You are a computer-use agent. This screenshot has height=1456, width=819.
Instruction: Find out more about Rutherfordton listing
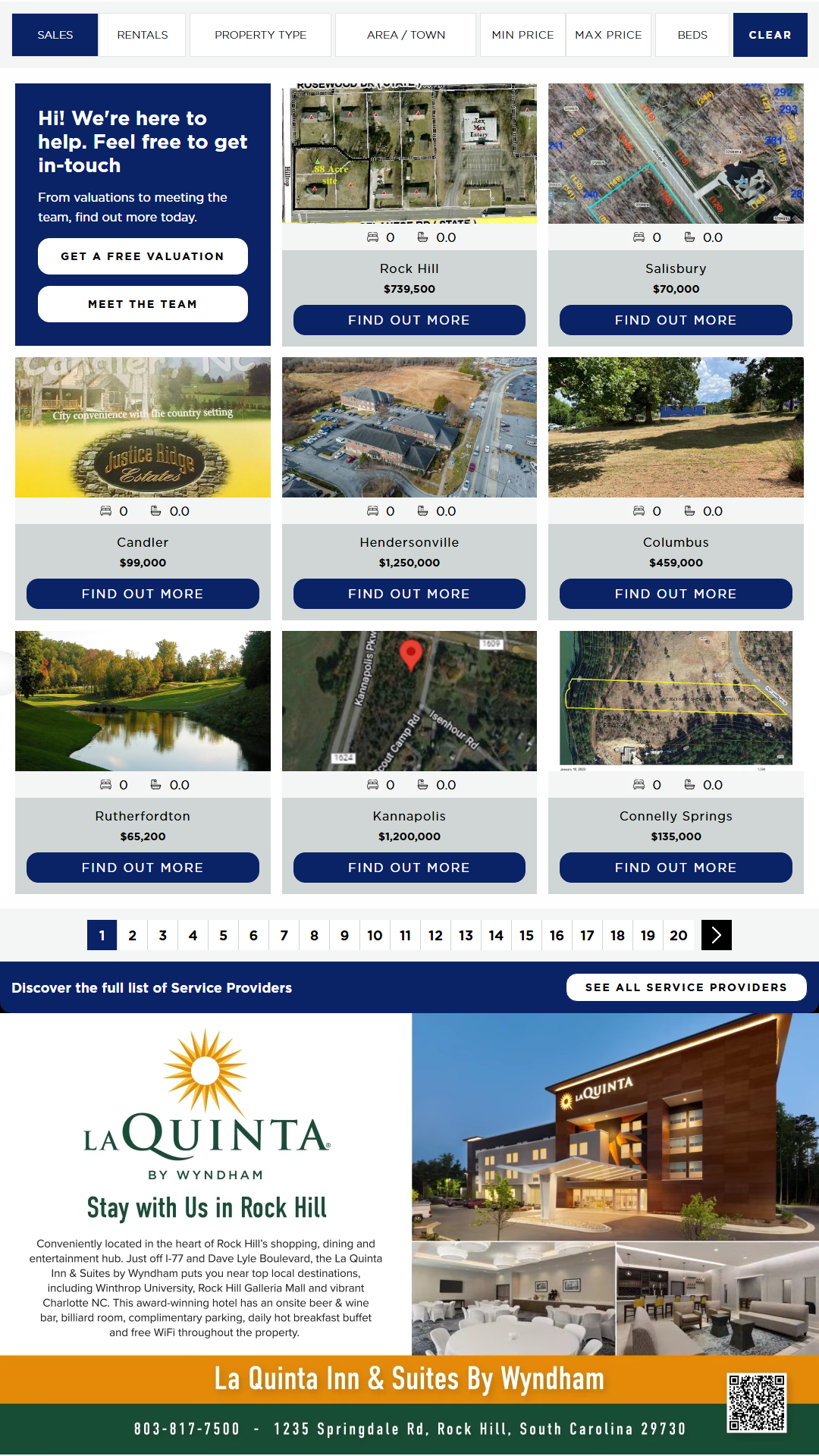tap(143, 868)
